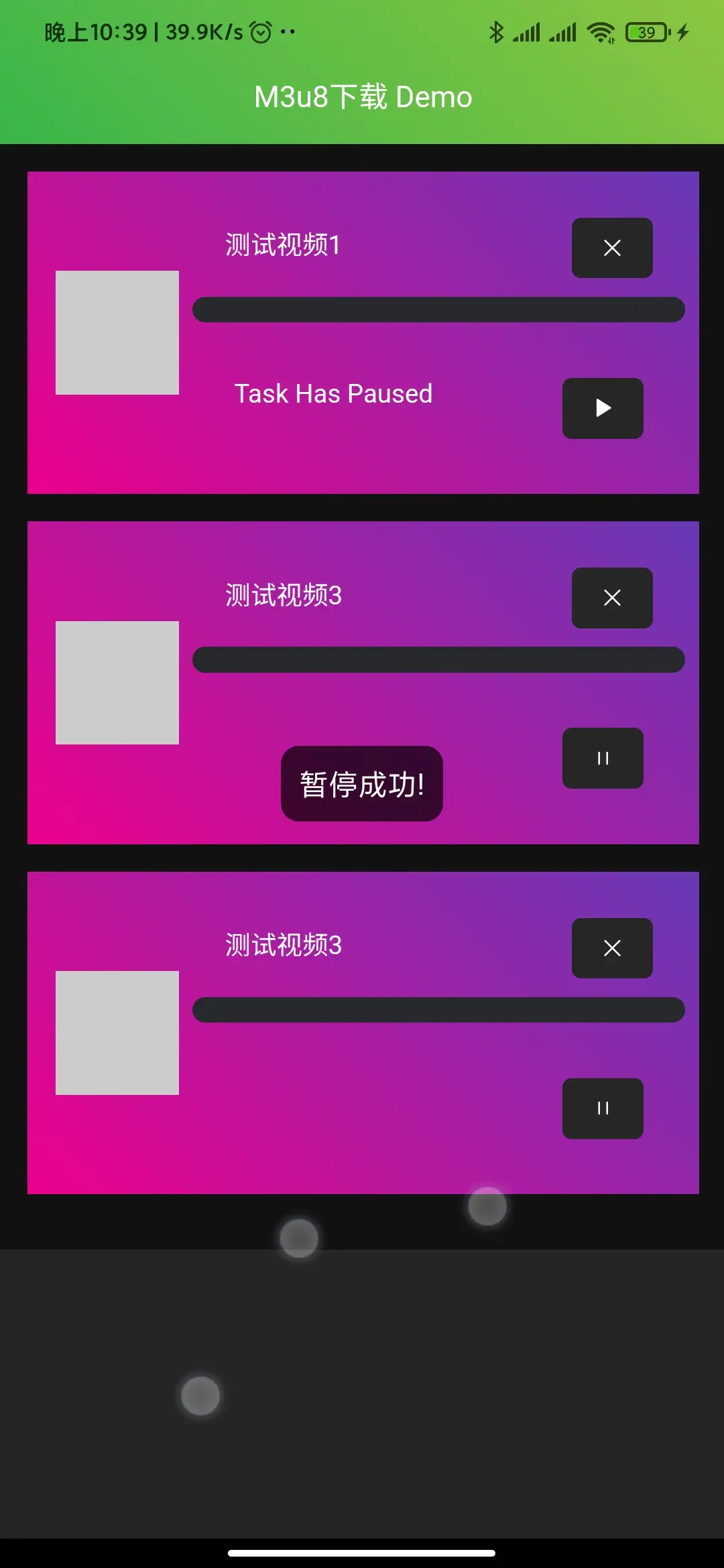Image resolution: width=724 pixels, height=1568 pixels.
Task: Remove the 测试视频1 download task
Action: pyautogui.click(x=611, y=248)
